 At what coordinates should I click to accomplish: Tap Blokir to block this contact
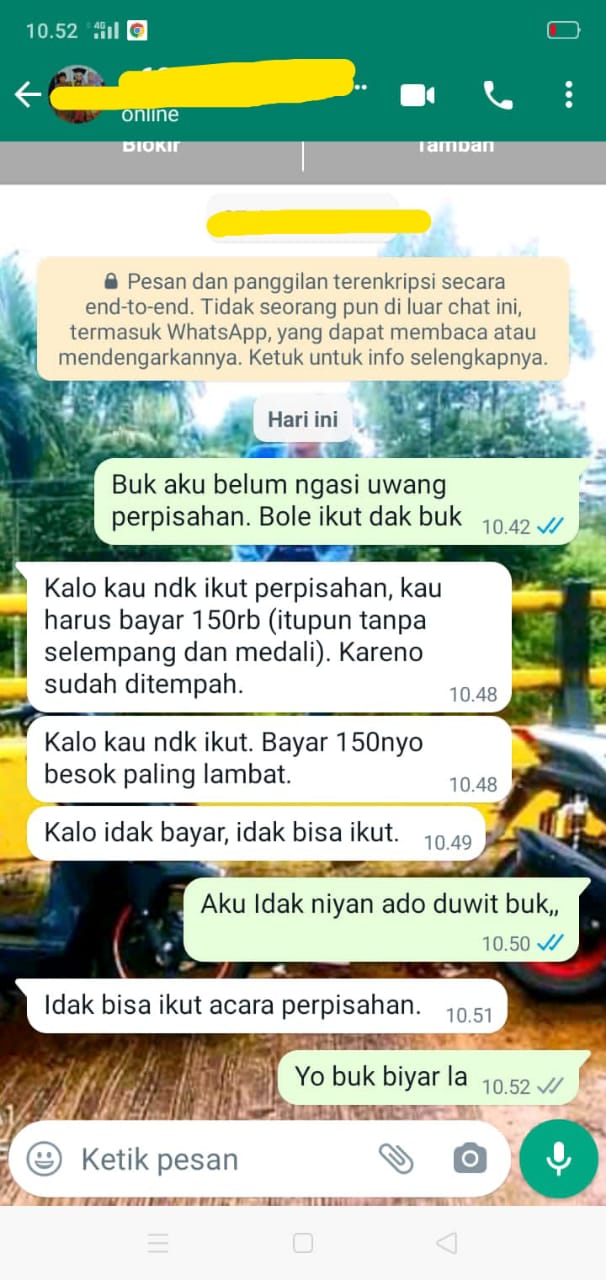(x=150, y=148)
